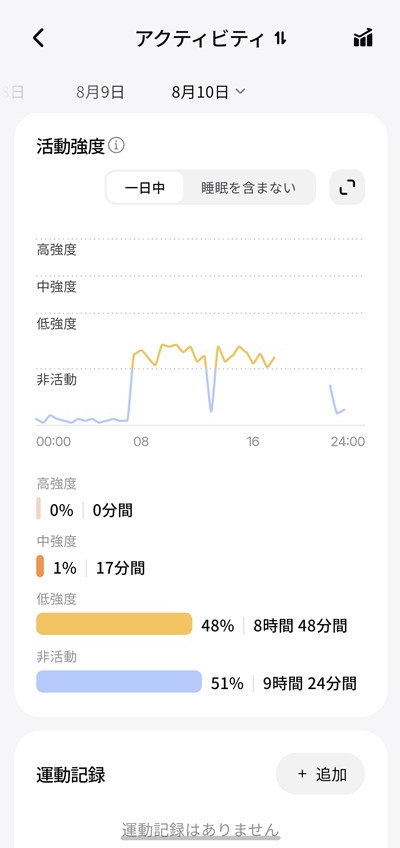This screenshot has height=848, width=400.
Task: Go back using the top-left arrow
Action: [x=38, y=38]
